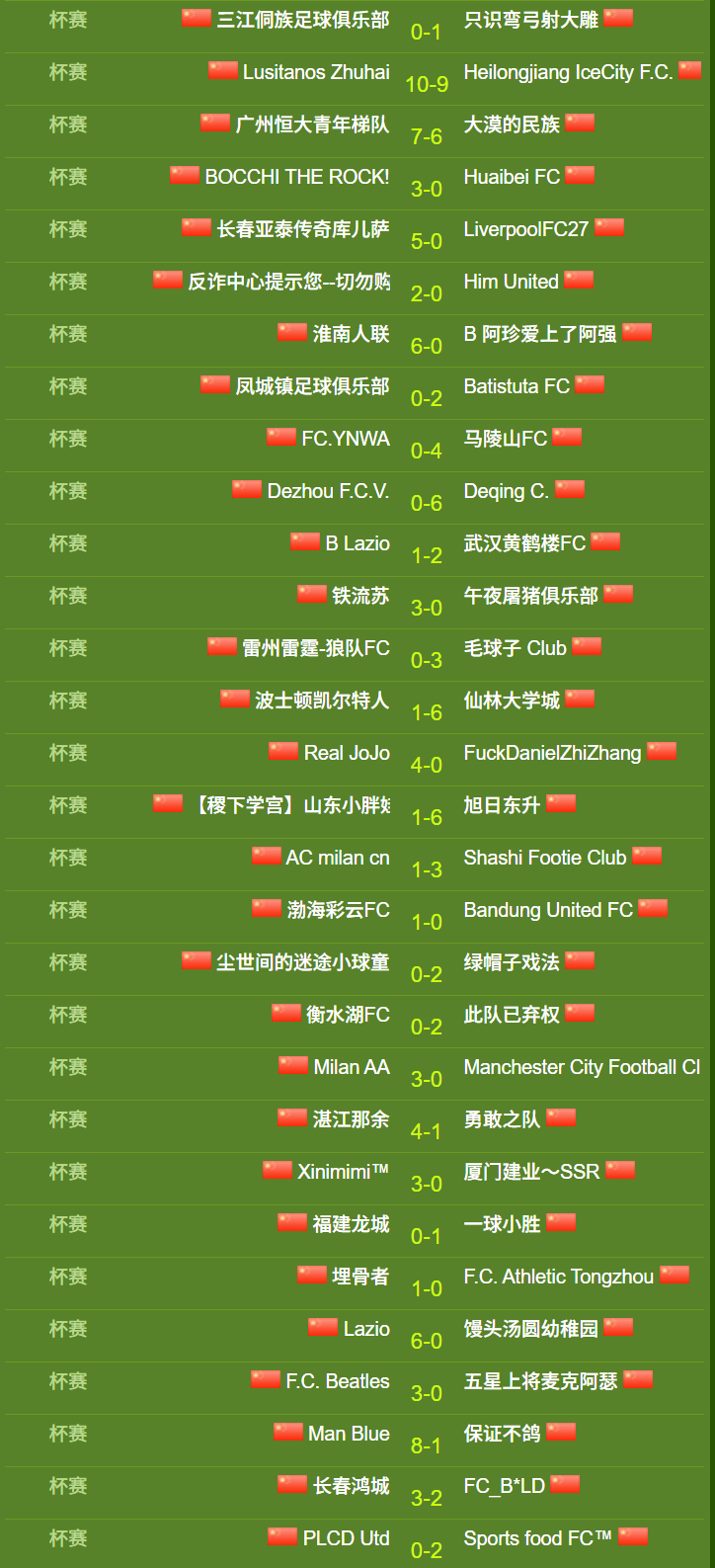The width and height of the screenshot is (715, 1568).
Task: Open the Heilongjiang IceCity F.C. team page
Action: (x=568, y=72)
